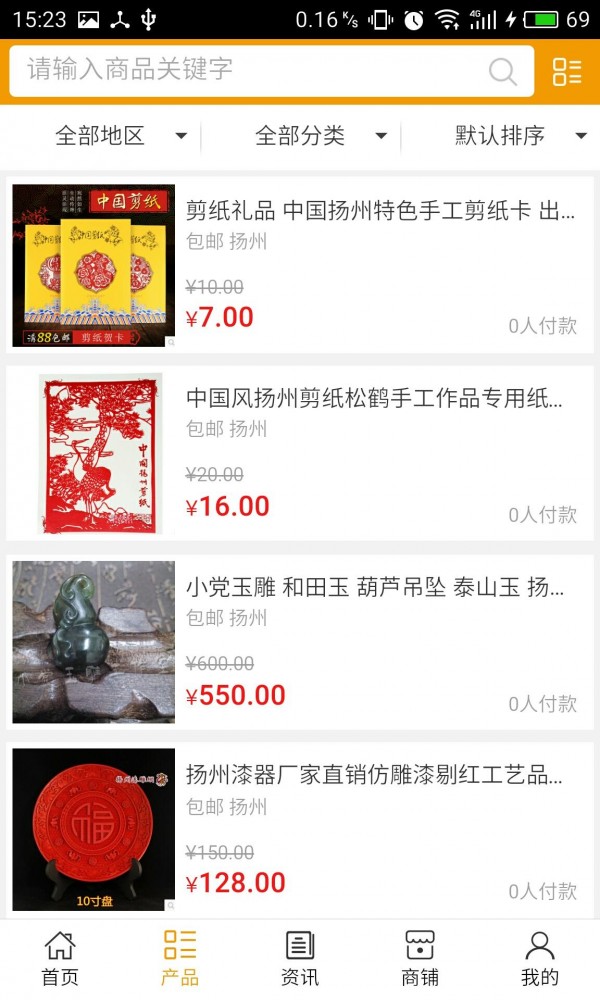Tap the product keyword search field

[x=250, y=70]
